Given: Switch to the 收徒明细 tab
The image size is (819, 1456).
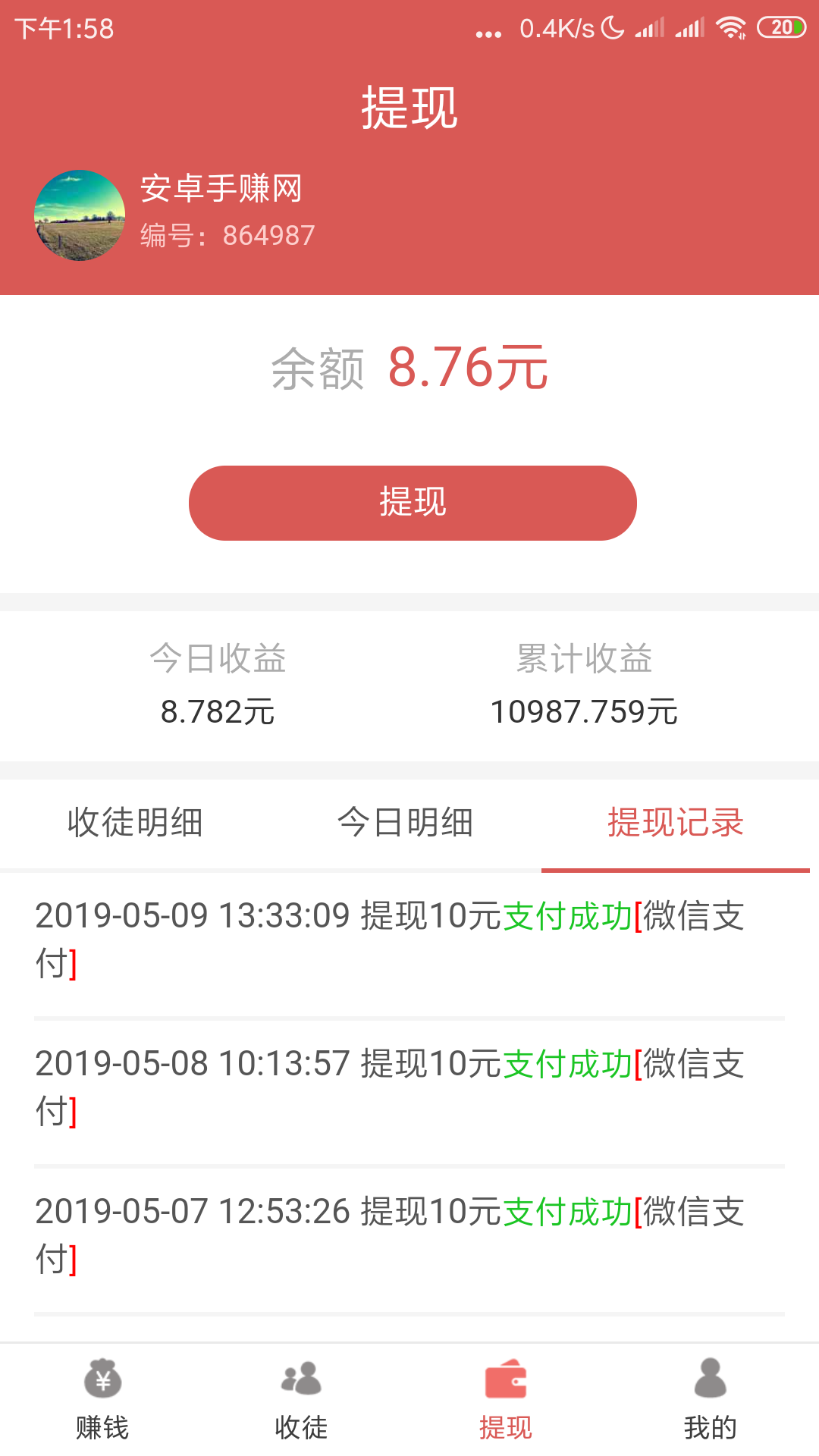Looking at the screenshot, I should click(135, 823).
